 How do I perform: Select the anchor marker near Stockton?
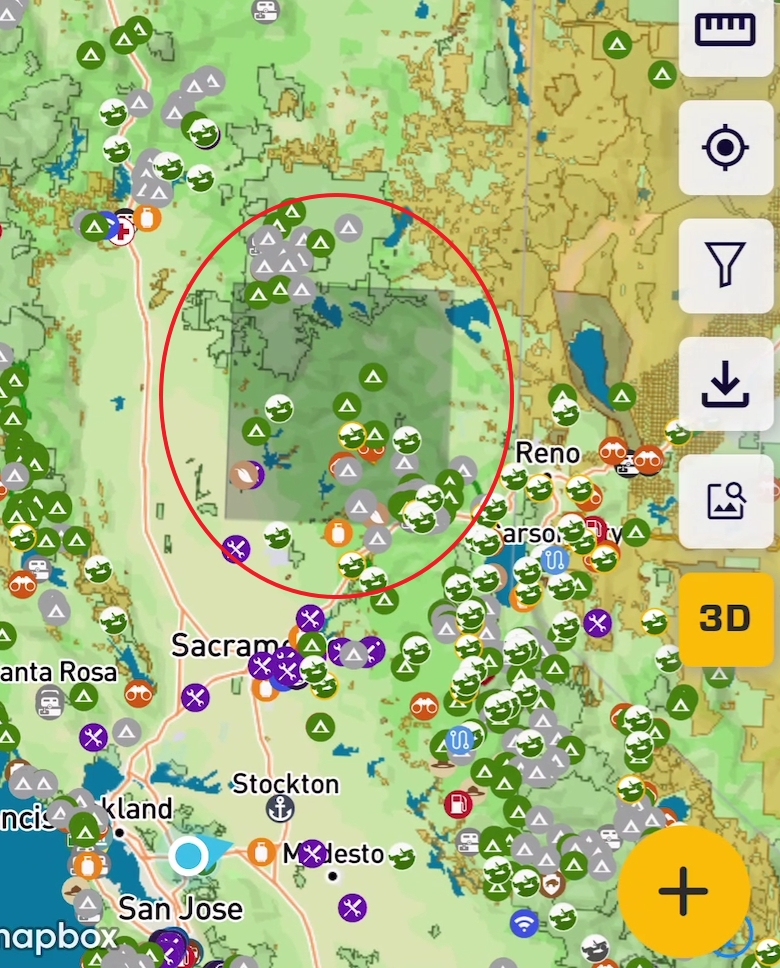(x=280, y=808)
